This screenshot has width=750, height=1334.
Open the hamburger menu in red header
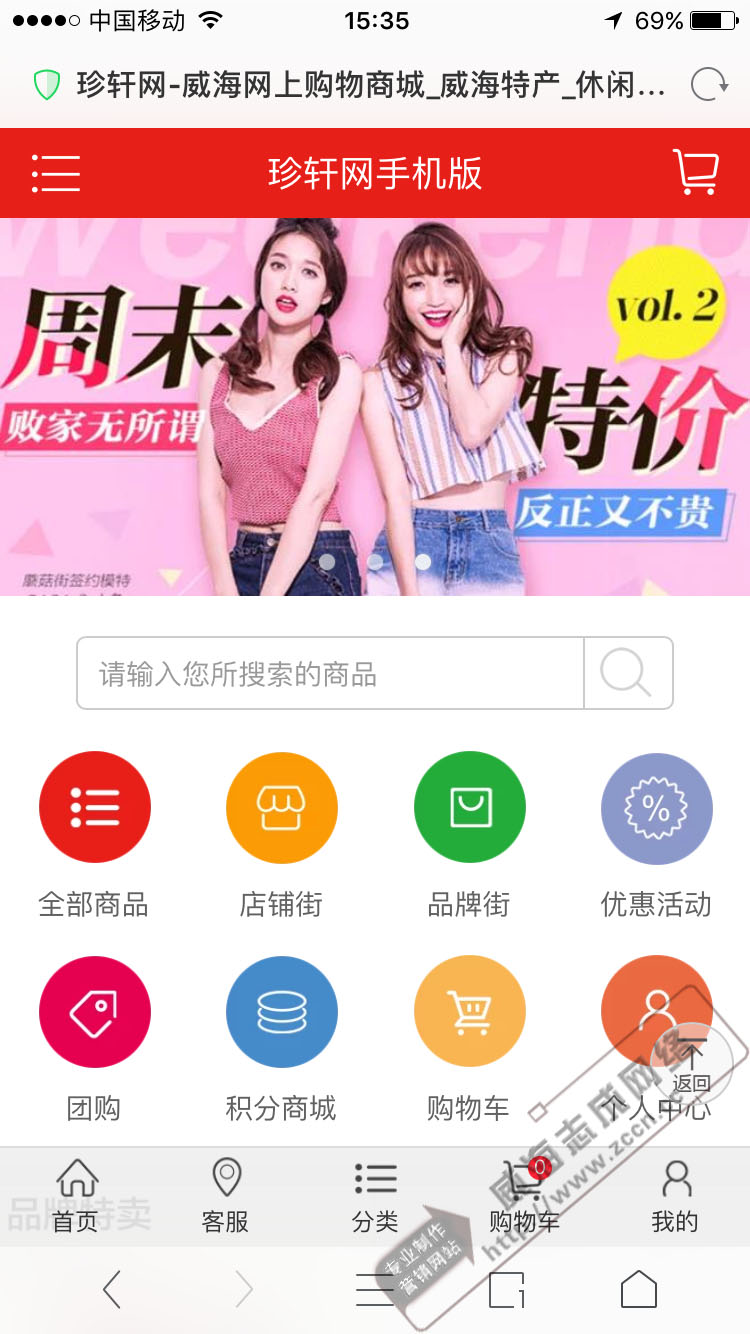(56, 173)
